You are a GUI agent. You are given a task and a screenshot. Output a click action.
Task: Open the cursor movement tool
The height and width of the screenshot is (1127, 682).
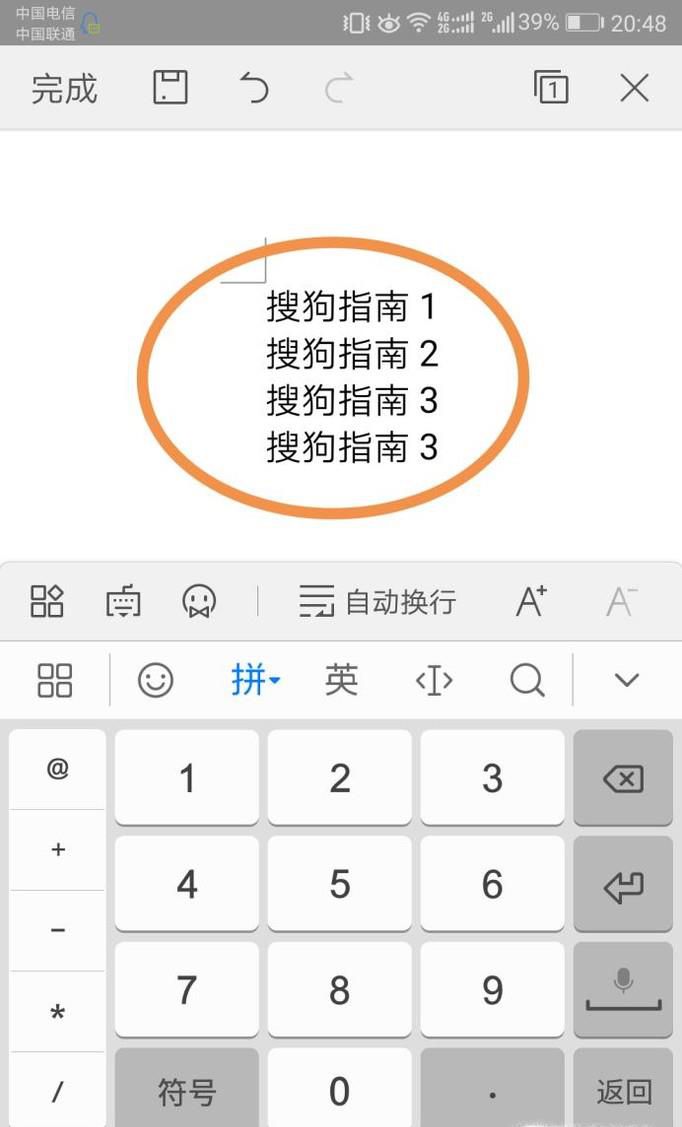pos(434,681)
